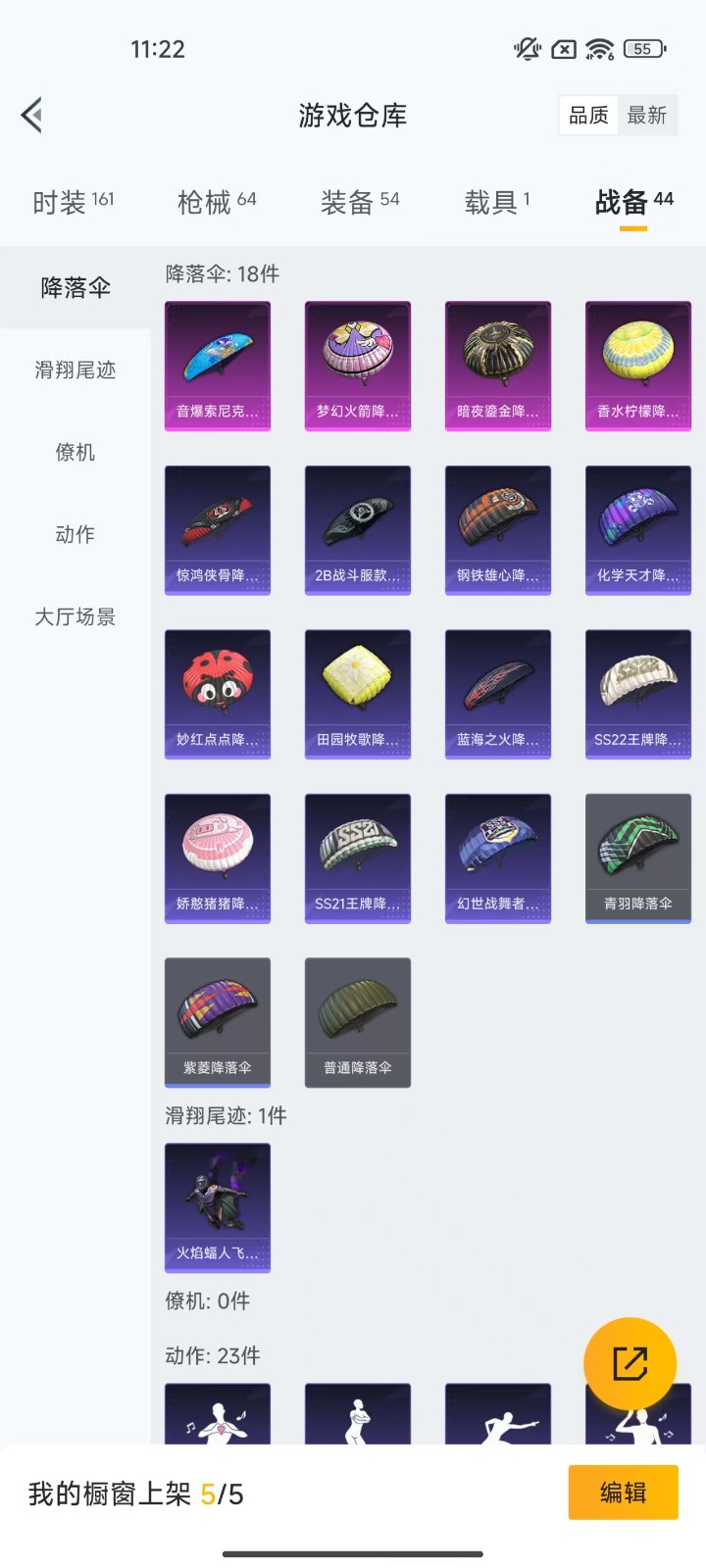Viewport: 706px width, 1568px height.
Task: Open the 火焰蝠人 glide trail item
Action: (x=218, y=1207)
